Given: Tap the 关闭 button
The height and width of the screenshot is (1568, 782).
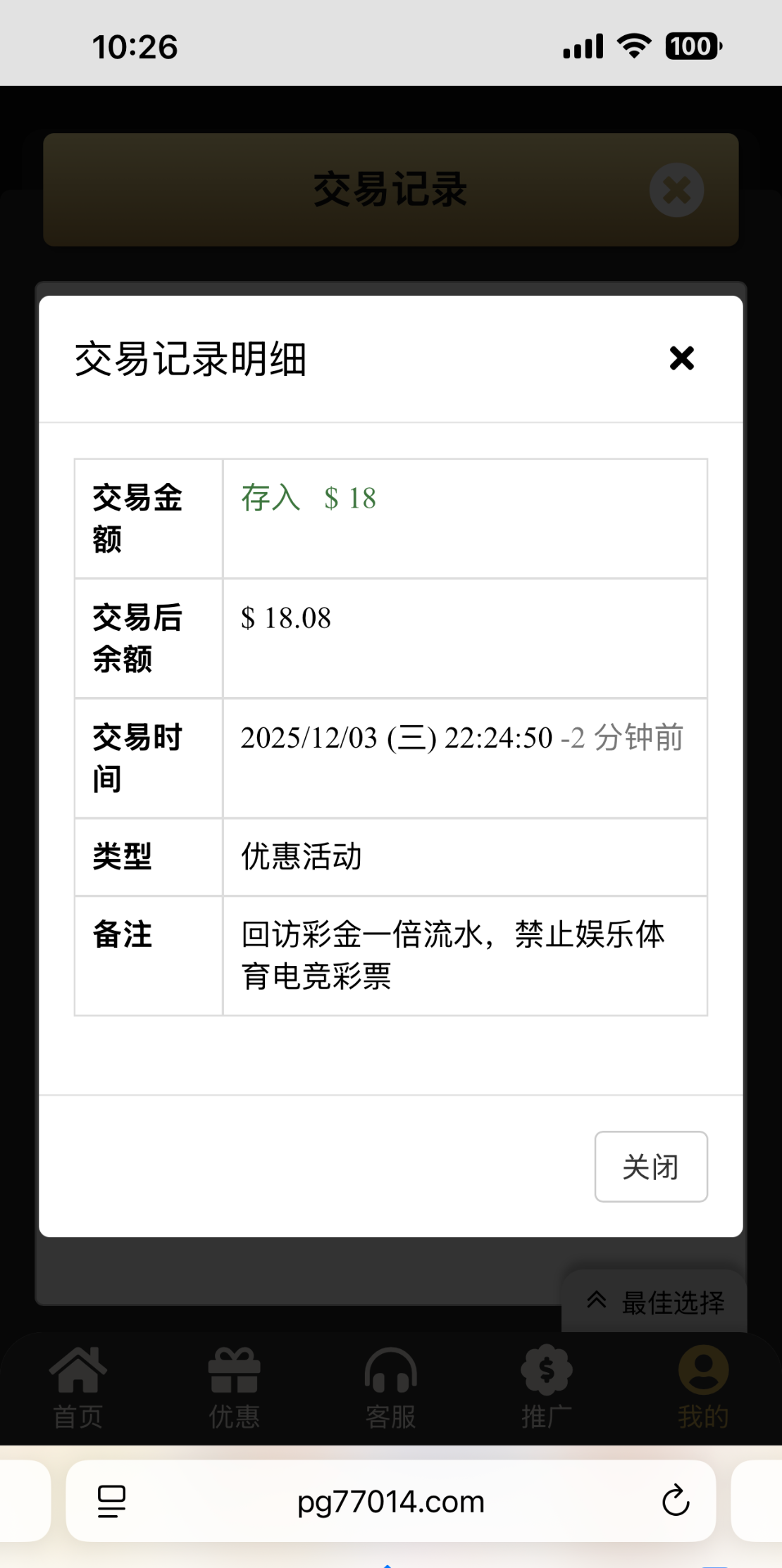Looking at the screenshot, I should pyautogui.click(x=650, y=1167).
